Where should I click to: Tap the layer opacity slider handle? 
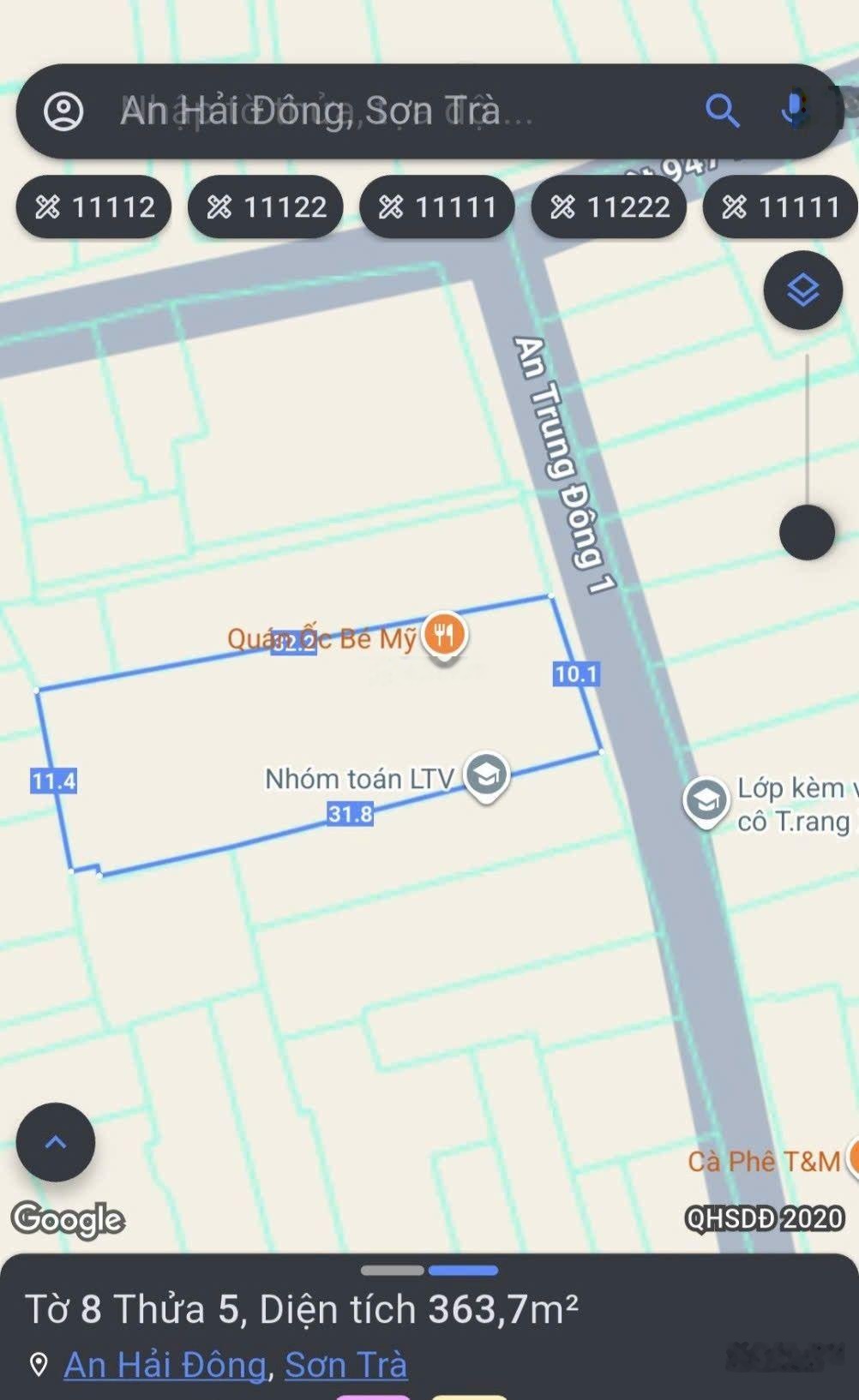(807, 532)
